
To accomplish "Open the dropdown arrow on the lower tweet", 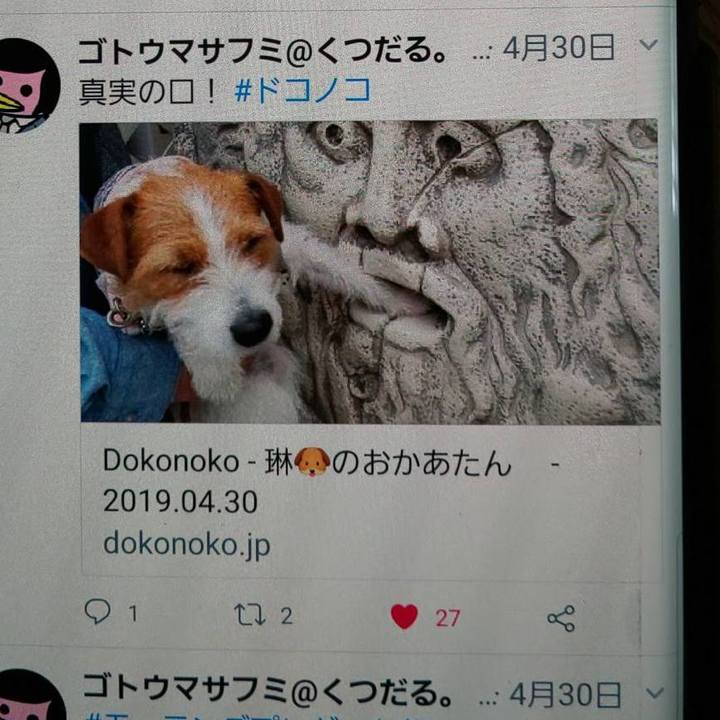I will [654, 693].
